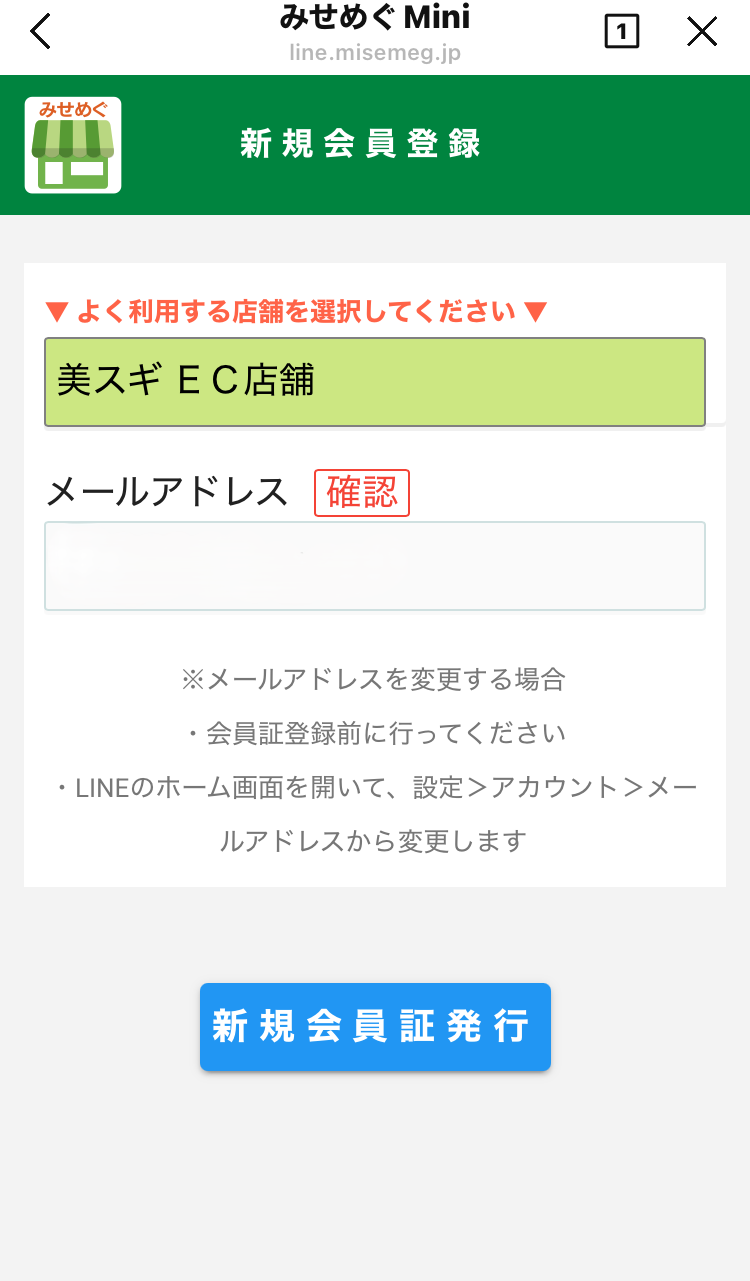
Task: Close the みせめぐ Mini window
Action: pos(702,32)
